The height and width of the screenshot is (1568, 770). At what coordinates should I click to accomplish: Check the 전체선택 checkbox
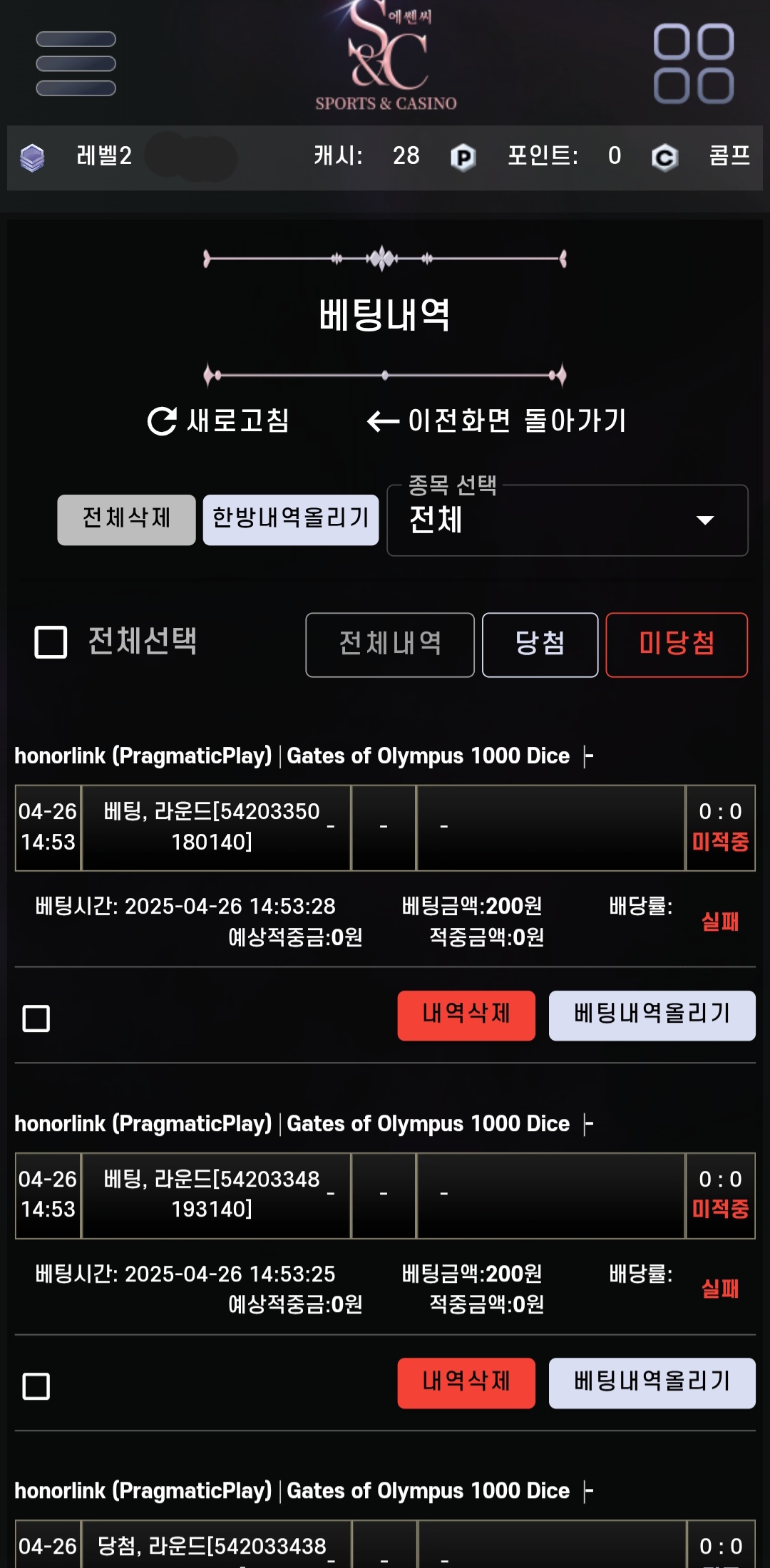point(51,642)
